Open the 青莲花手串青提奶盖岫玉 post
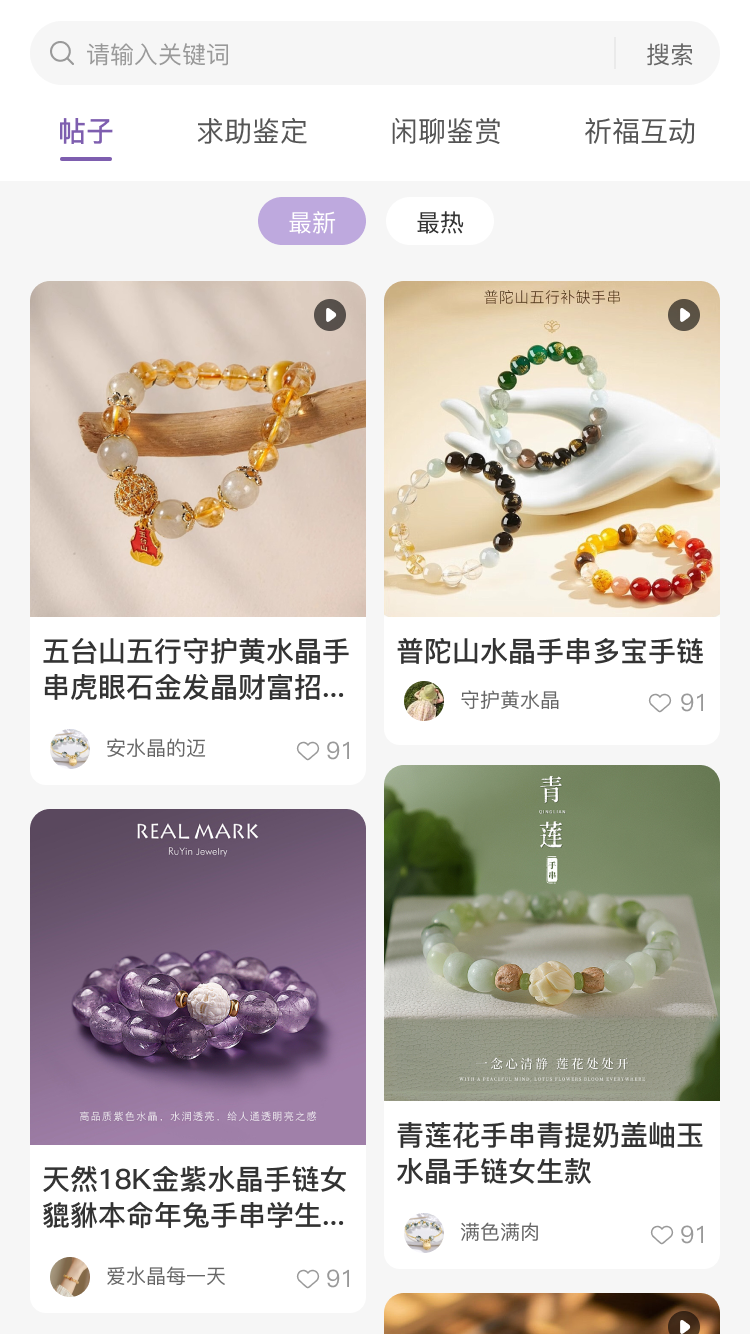 [551, 1152]
